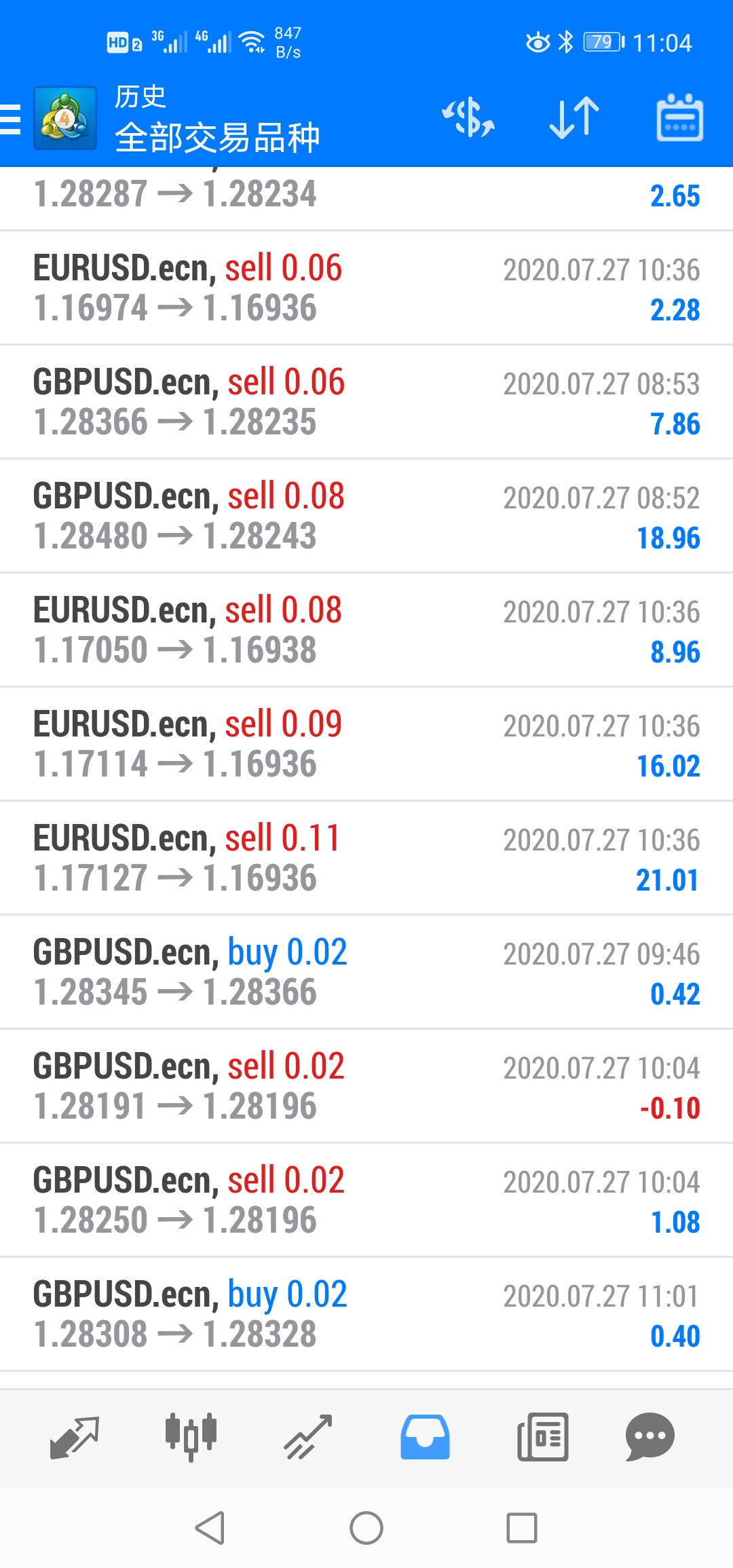Image resolution: width=733 pixels, height=1568 pixels.
Task: Select the GBPUSD sell trade showing -0.10 loss
Action: [x=366, y=1087]
